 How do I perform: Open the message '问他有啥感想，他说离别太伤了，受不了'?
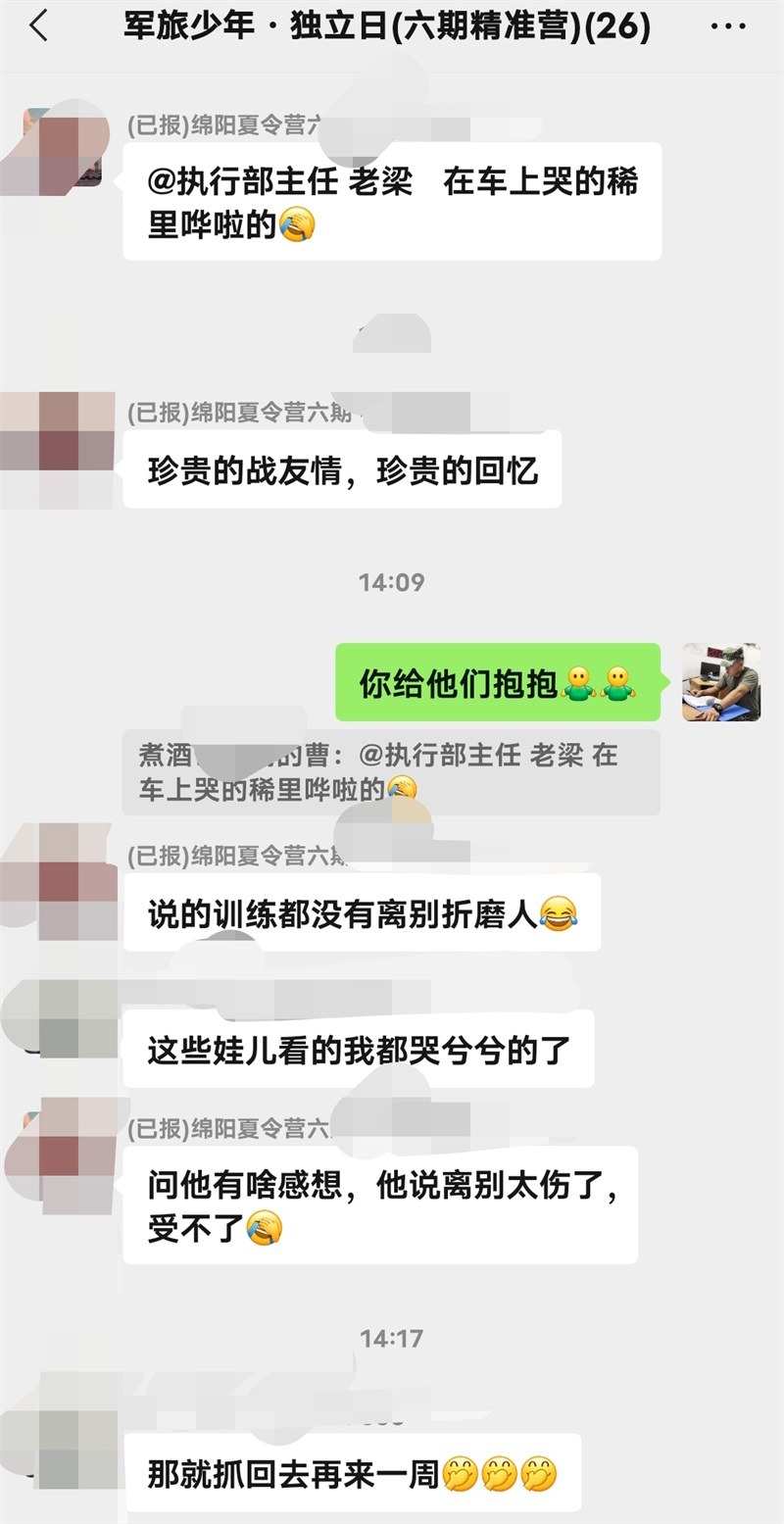point(377,1203)
